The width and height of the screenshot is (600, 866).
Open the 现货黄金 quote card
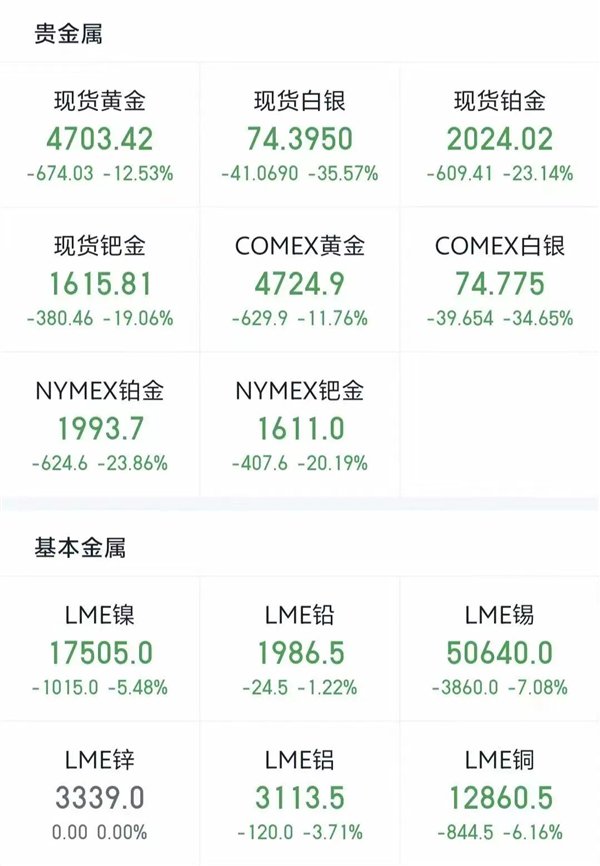point(99,135)
